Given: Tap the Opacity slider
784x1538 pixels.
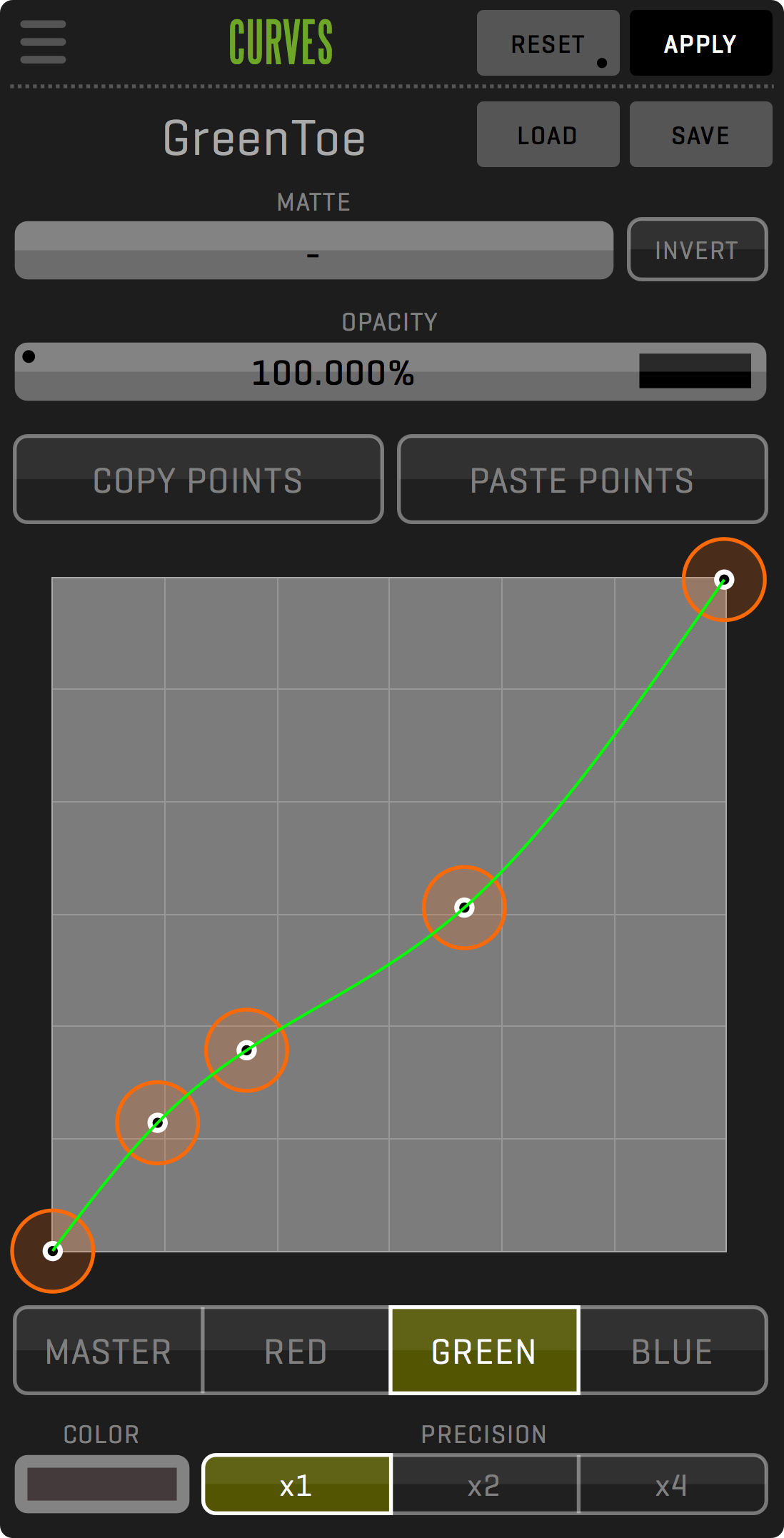Looking at the screenshot, I should point(390,372).
